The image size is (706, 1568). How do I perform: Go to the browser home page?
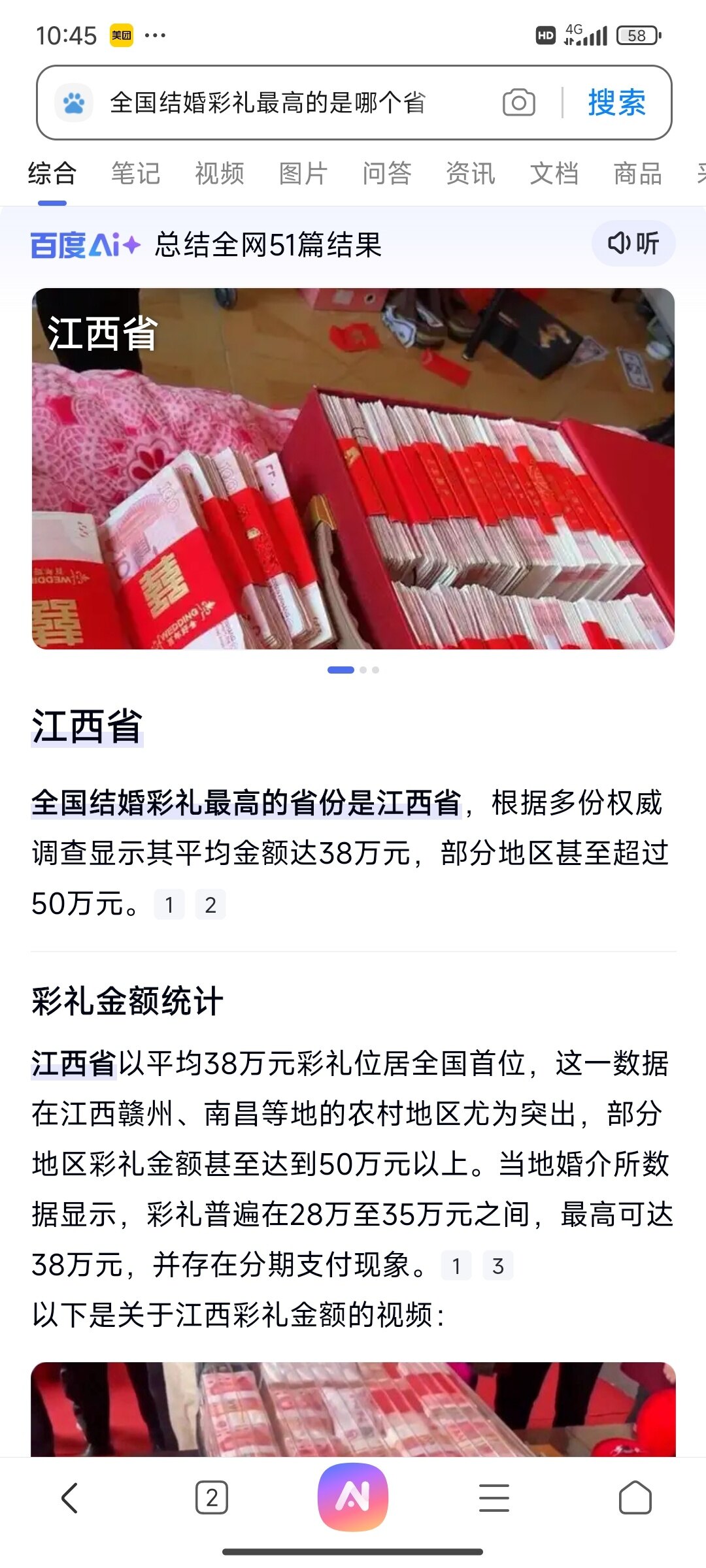635,1497
